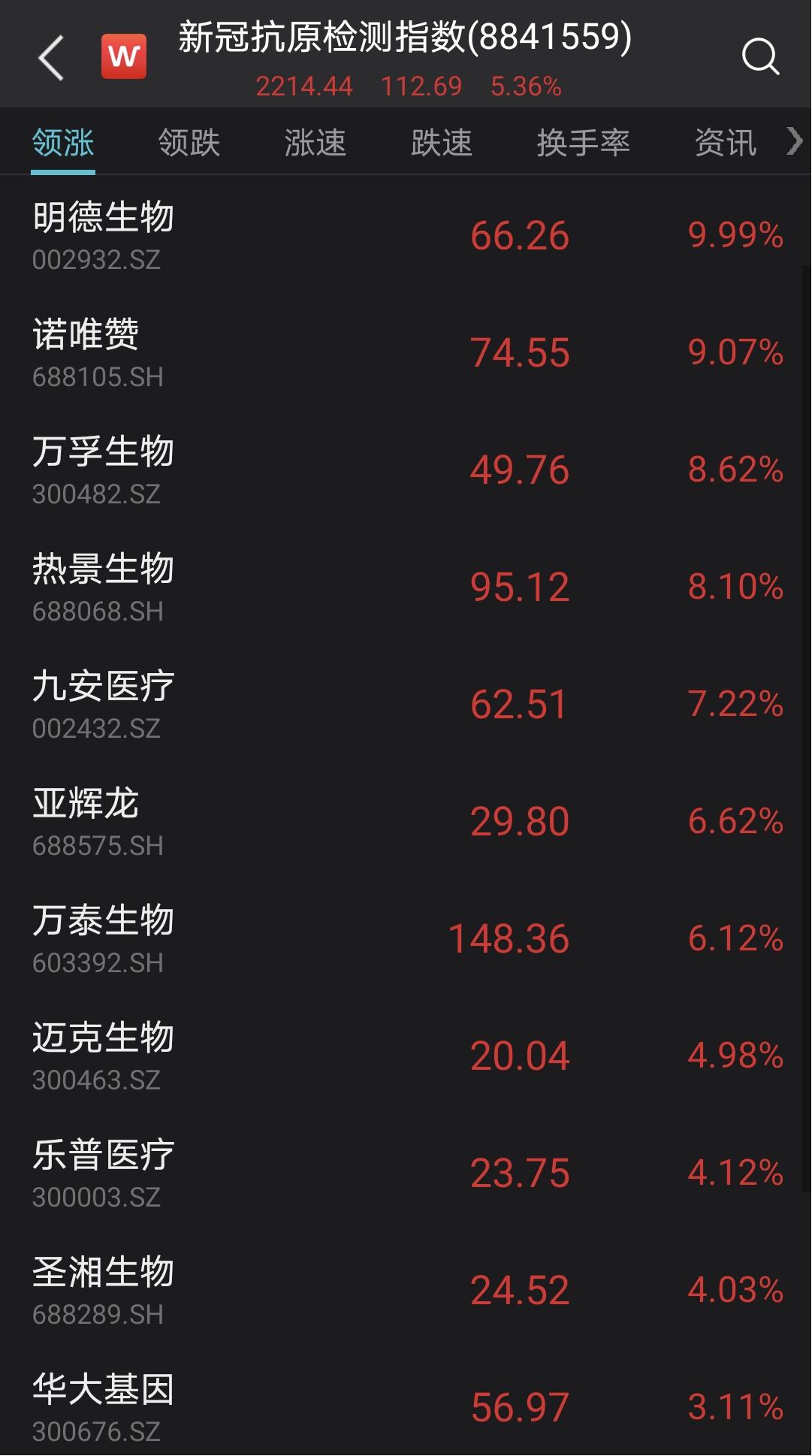The width and height of the screenshot is (812, 1456).
Task: Switch to the 资讯 tab
Action: [725, 143]
